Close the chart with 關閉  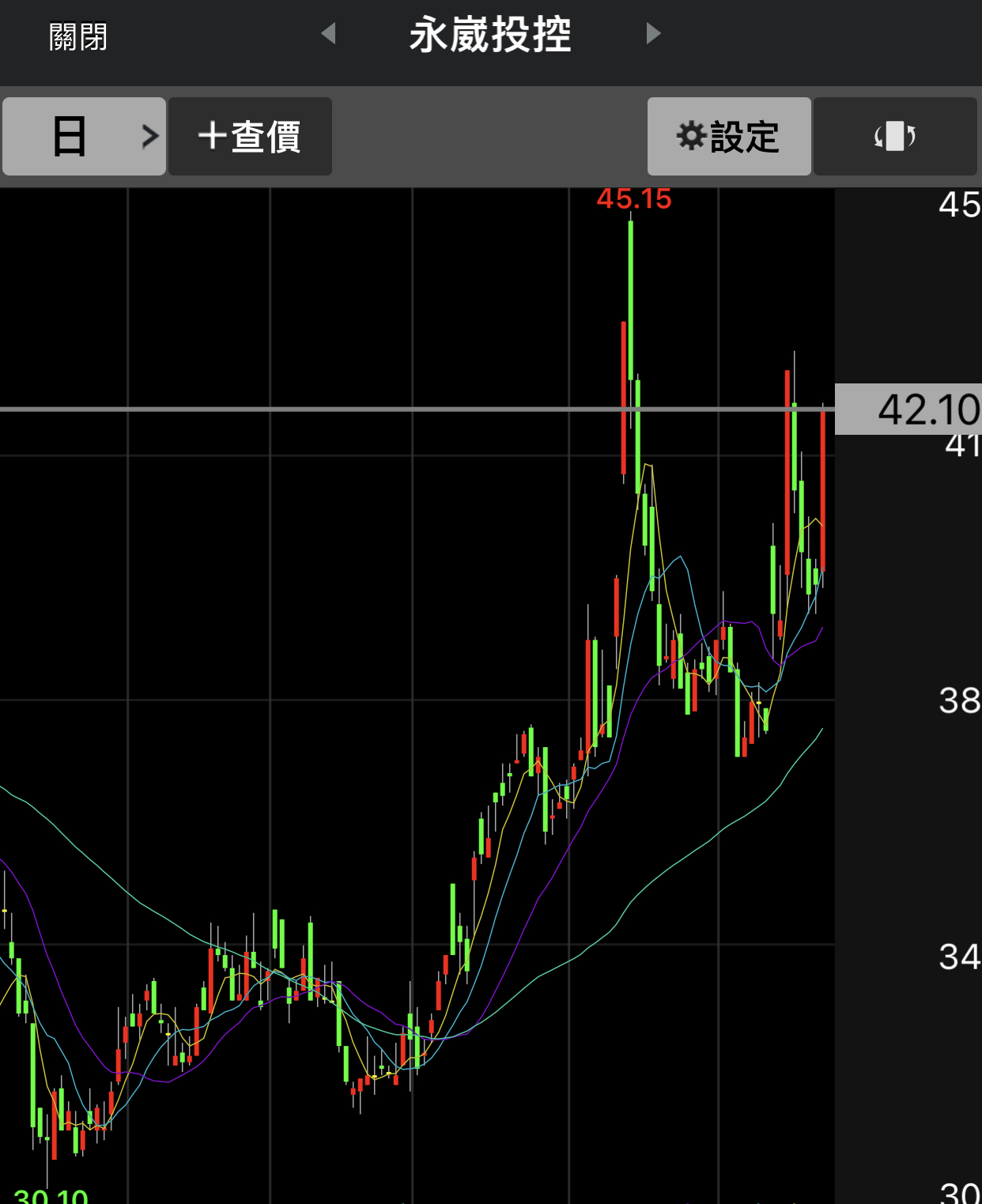tap(77, 36)
